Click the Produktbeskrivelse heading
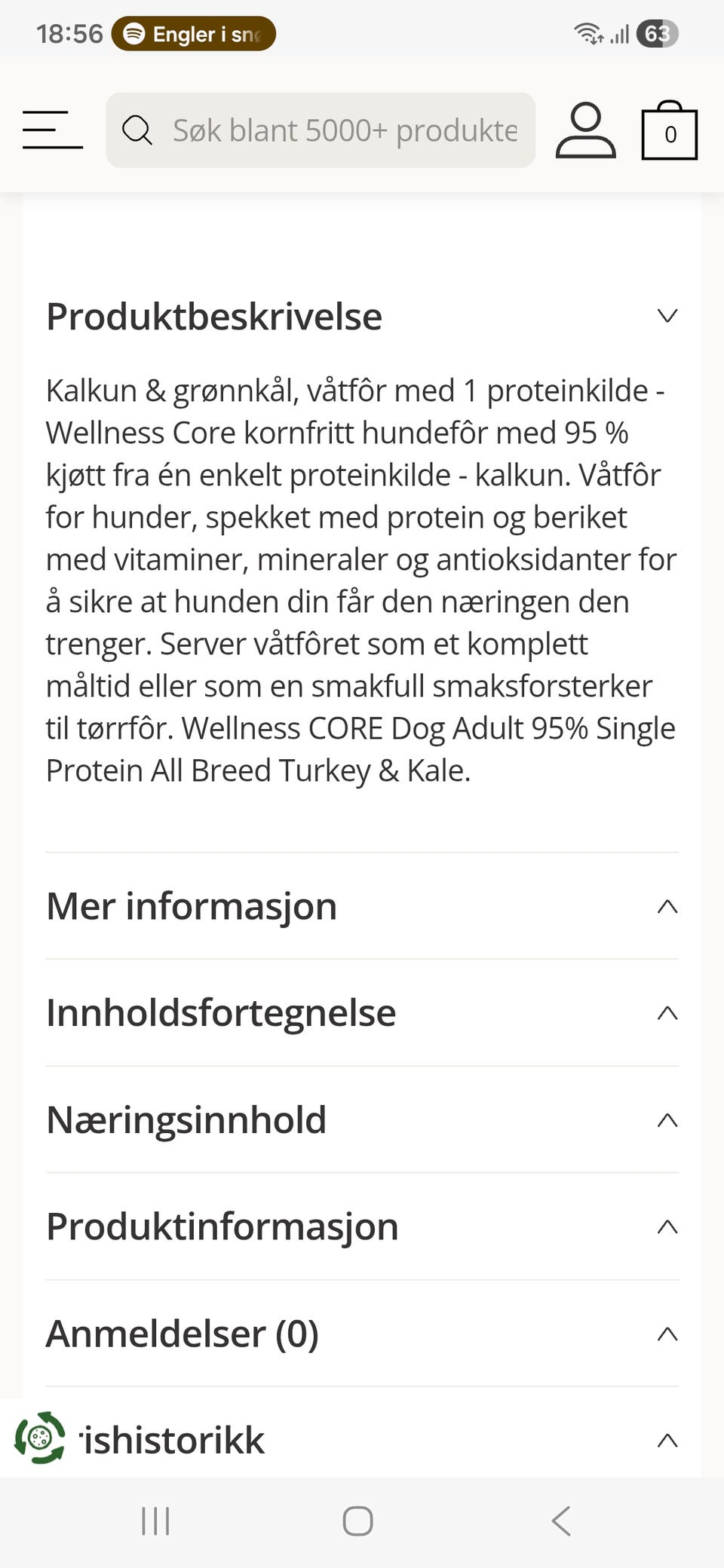724x1568 pixels. click(213, 316)
